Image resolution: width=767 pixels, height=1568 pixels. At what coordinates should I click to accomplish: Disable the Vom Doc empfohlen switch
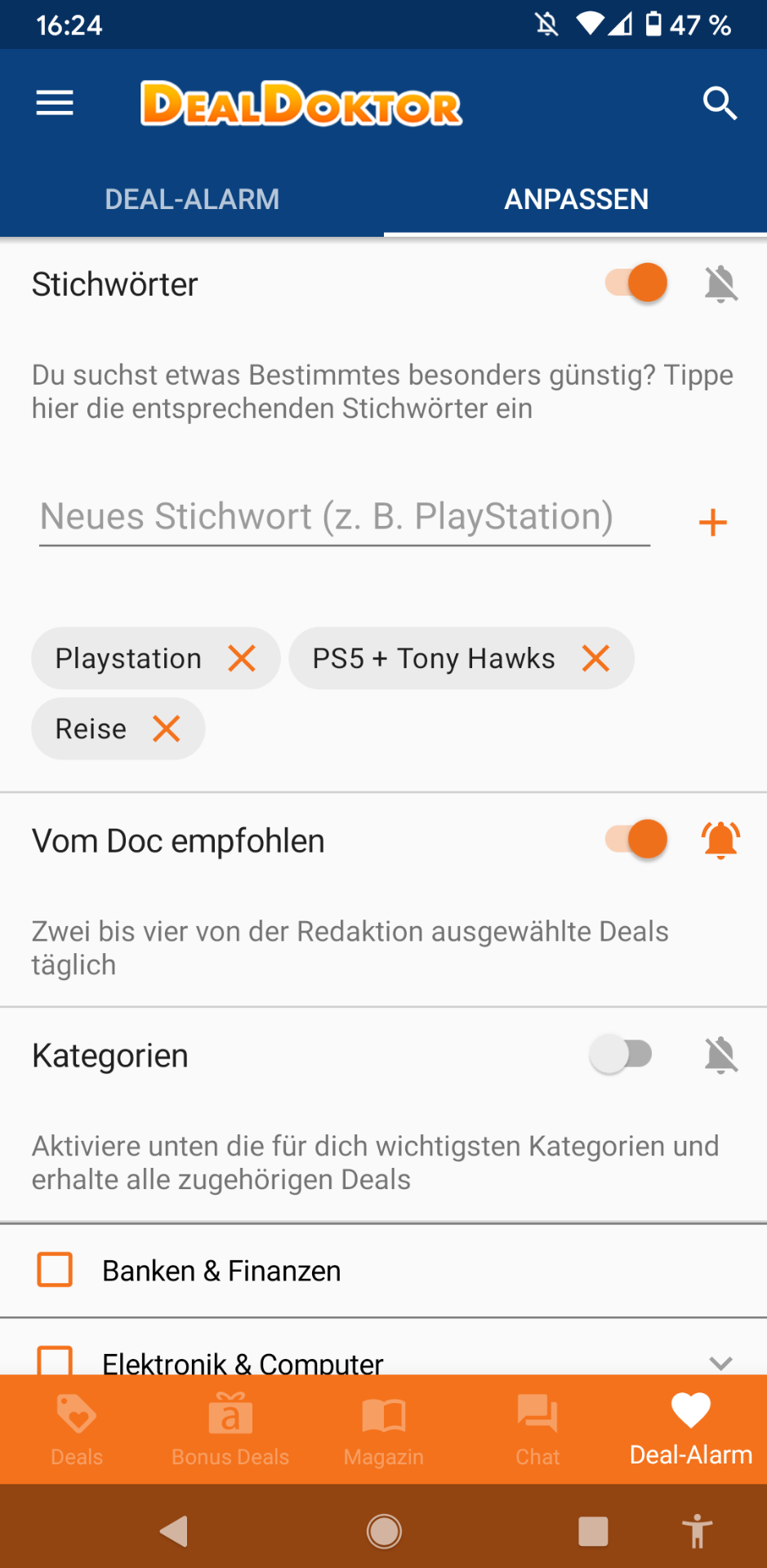point(636,840)
